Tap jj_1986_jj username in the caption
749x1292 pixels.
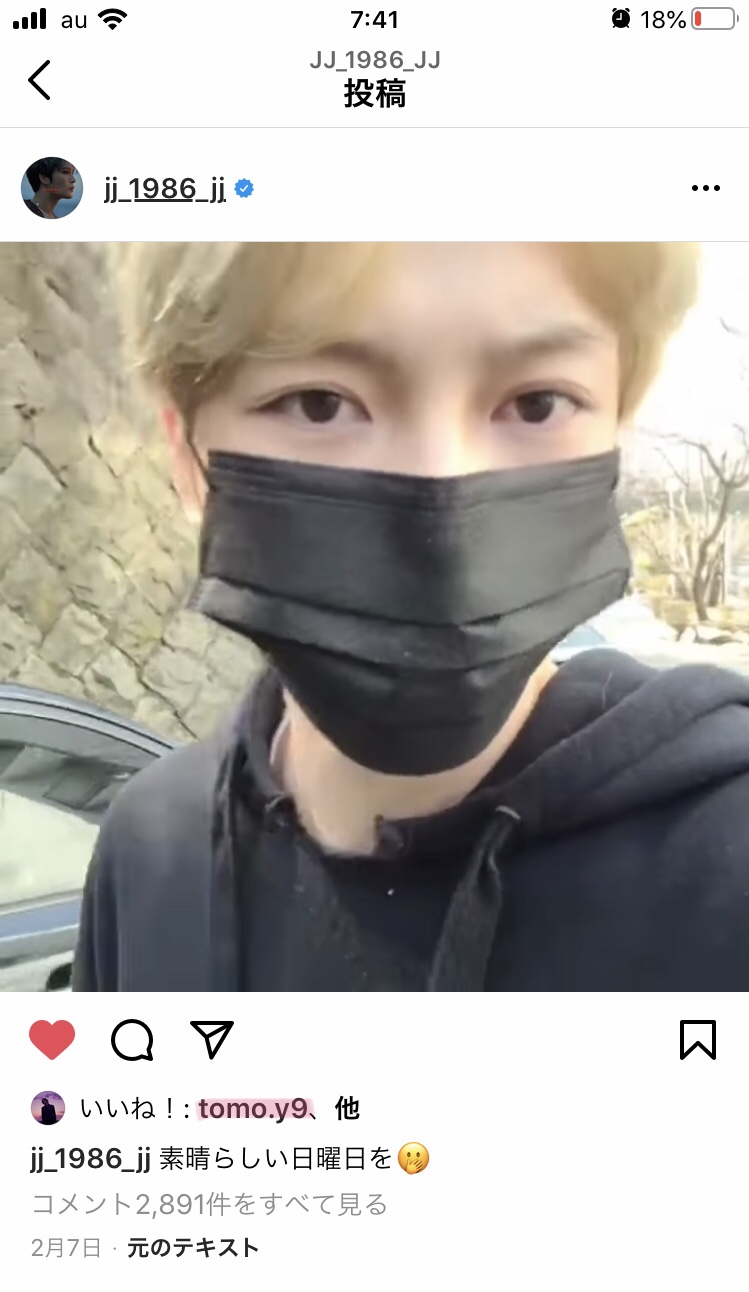pyautogui.click(x=91, y=1160)
